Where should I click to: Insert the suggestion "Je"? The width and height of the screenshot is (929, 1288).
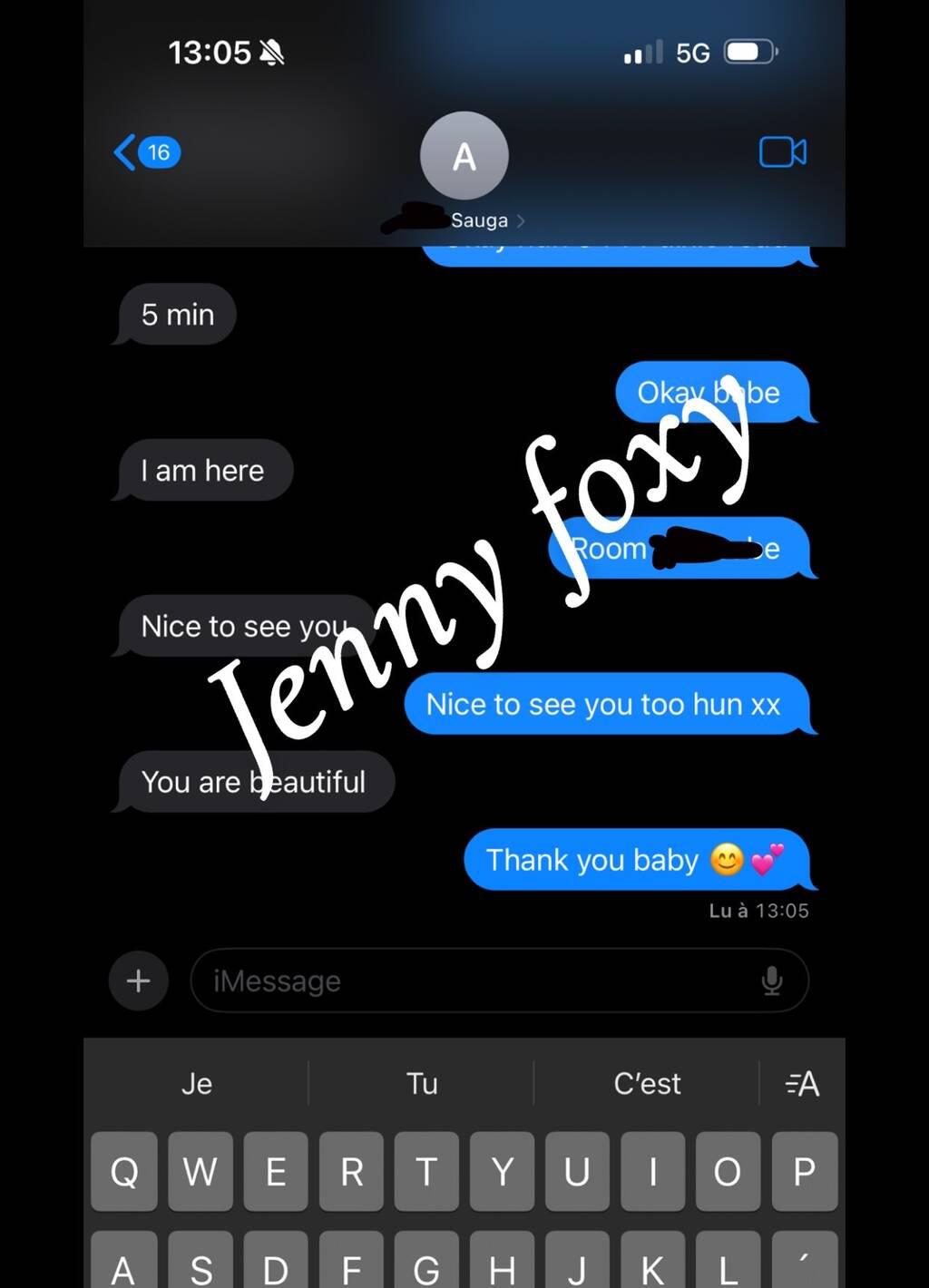[197, 1083]
